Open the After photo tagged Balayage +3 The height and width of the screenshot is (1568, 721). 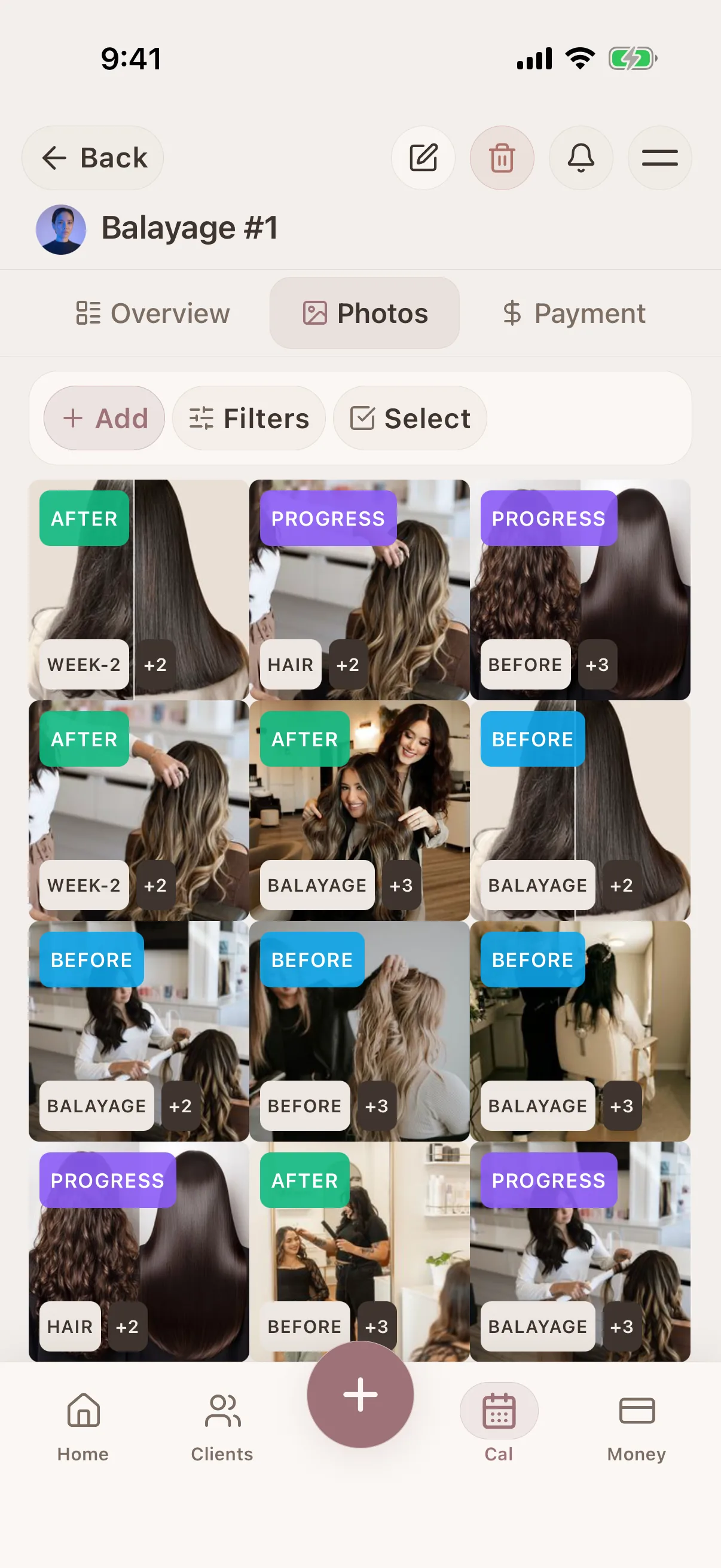click(359, 810)
